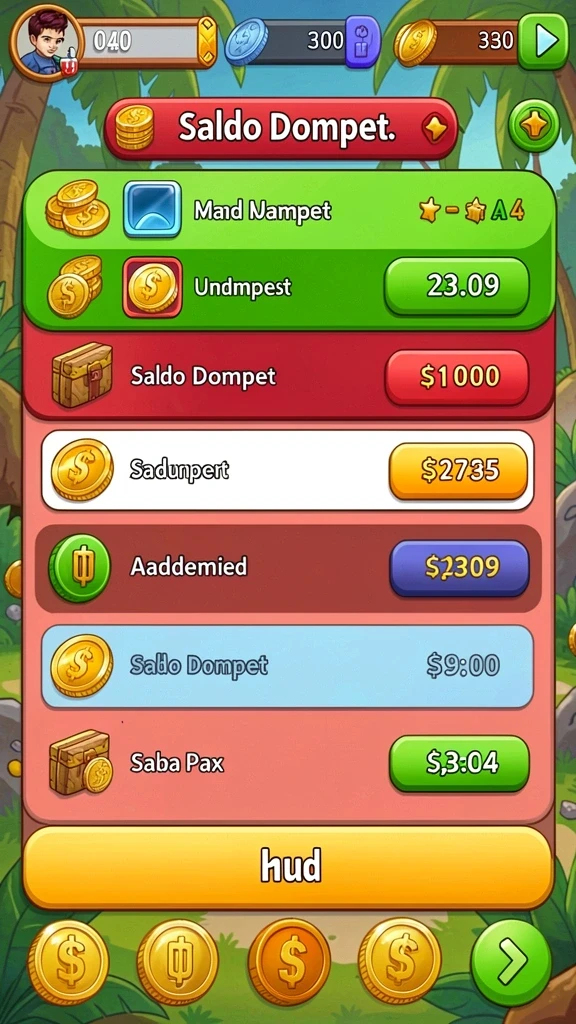Tap the purple icon next to 300
576x1024 pixels.
click(x=362, y=42)
